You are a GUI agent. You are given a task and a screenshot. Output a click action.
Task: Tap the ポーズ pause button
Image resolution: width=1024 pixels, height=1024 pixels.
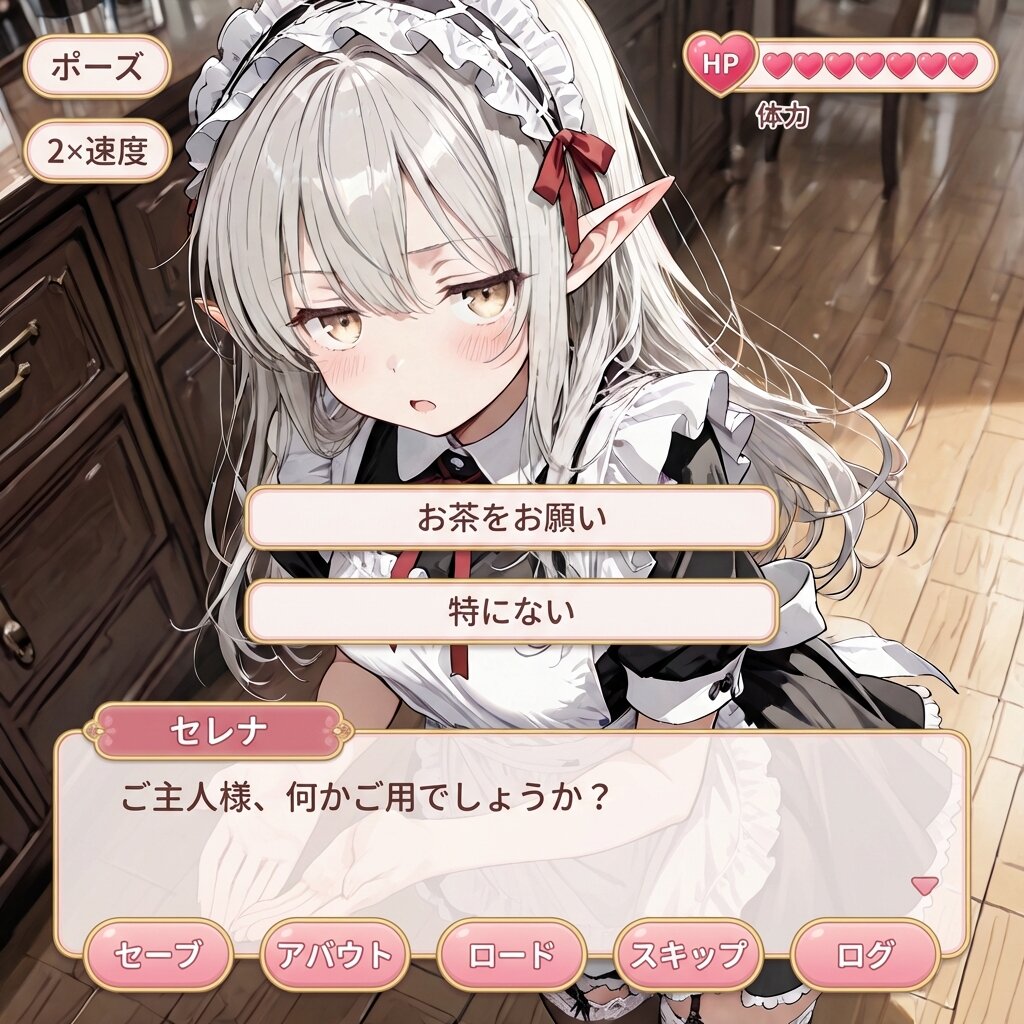click(x=97, y=68)
